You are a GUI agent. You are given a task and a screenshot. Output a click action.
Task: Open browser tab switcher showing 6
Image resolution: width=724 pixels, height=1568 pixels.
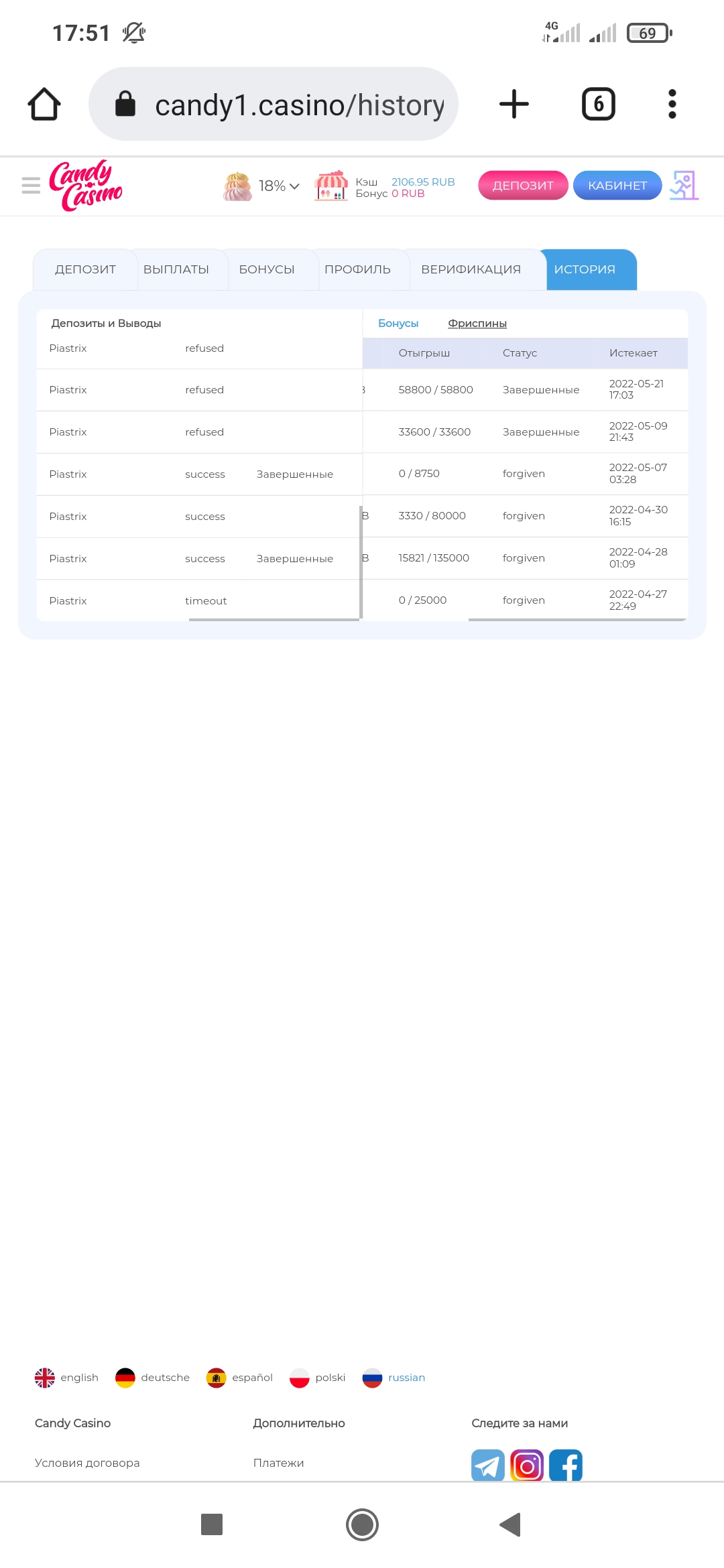(598, 104)
